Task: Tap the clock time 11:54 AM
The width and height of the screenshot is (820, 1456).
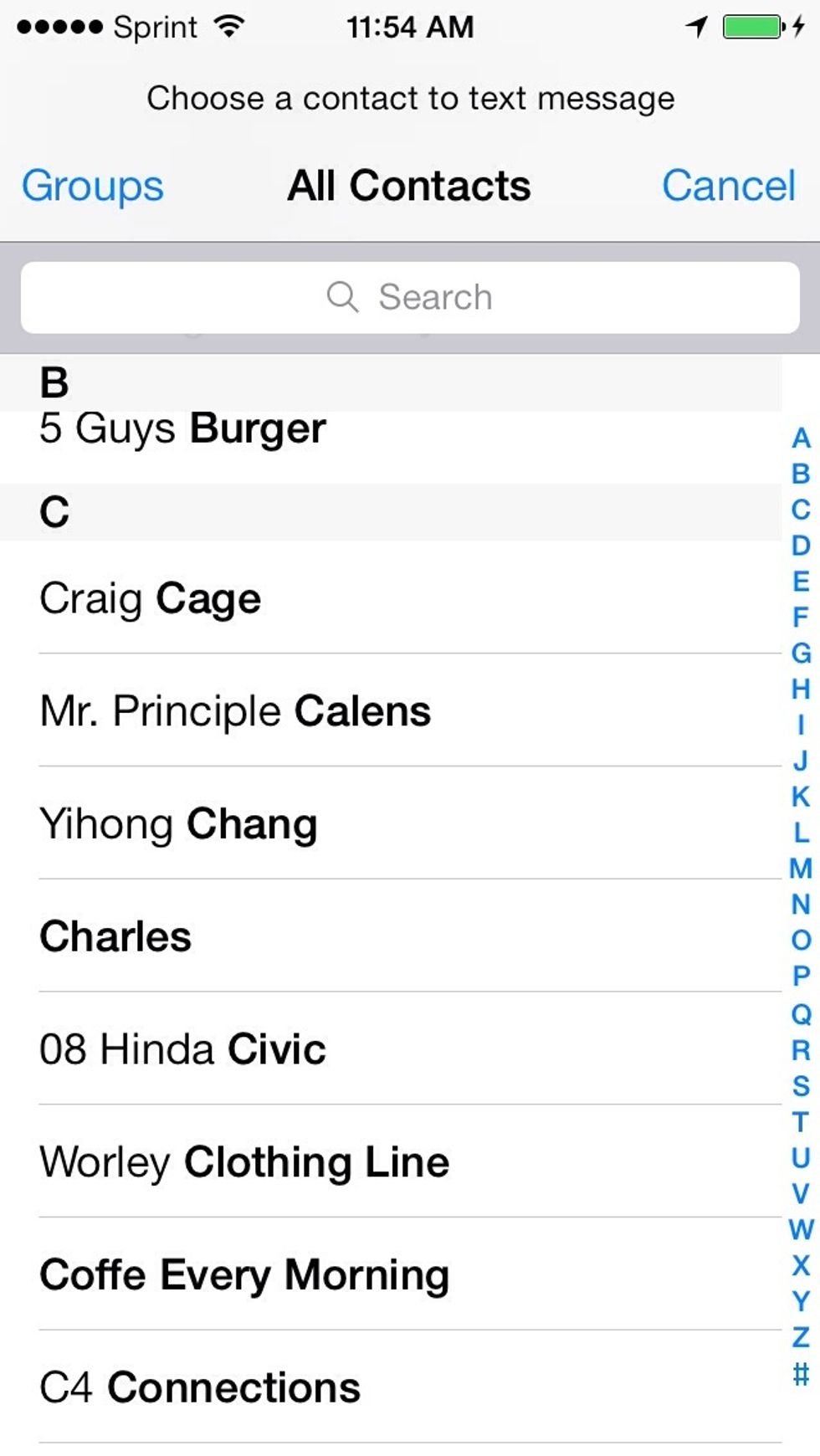Action: pyautogui.click(x=408, y=27)
